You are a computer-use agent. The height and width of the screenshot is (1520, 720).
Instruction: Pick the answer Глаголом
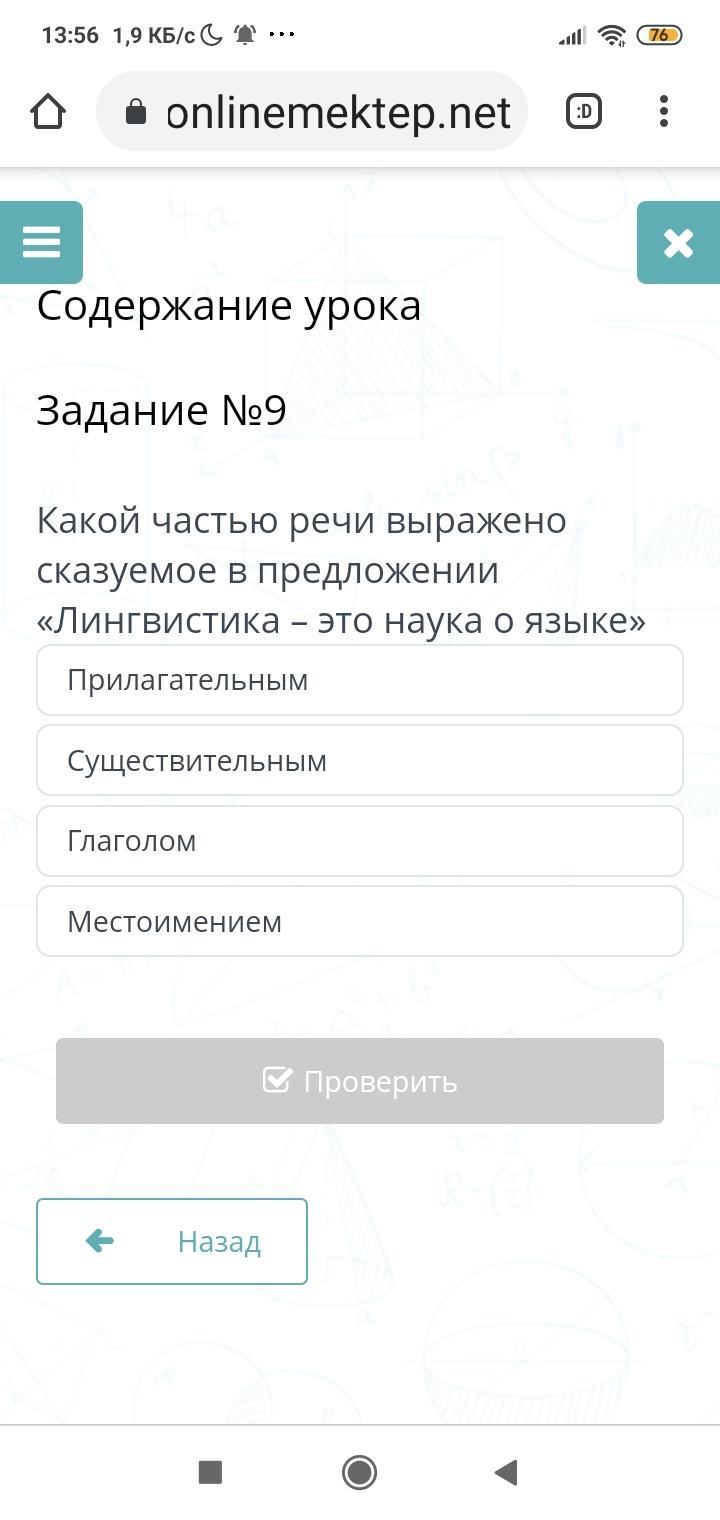[360, 841]
